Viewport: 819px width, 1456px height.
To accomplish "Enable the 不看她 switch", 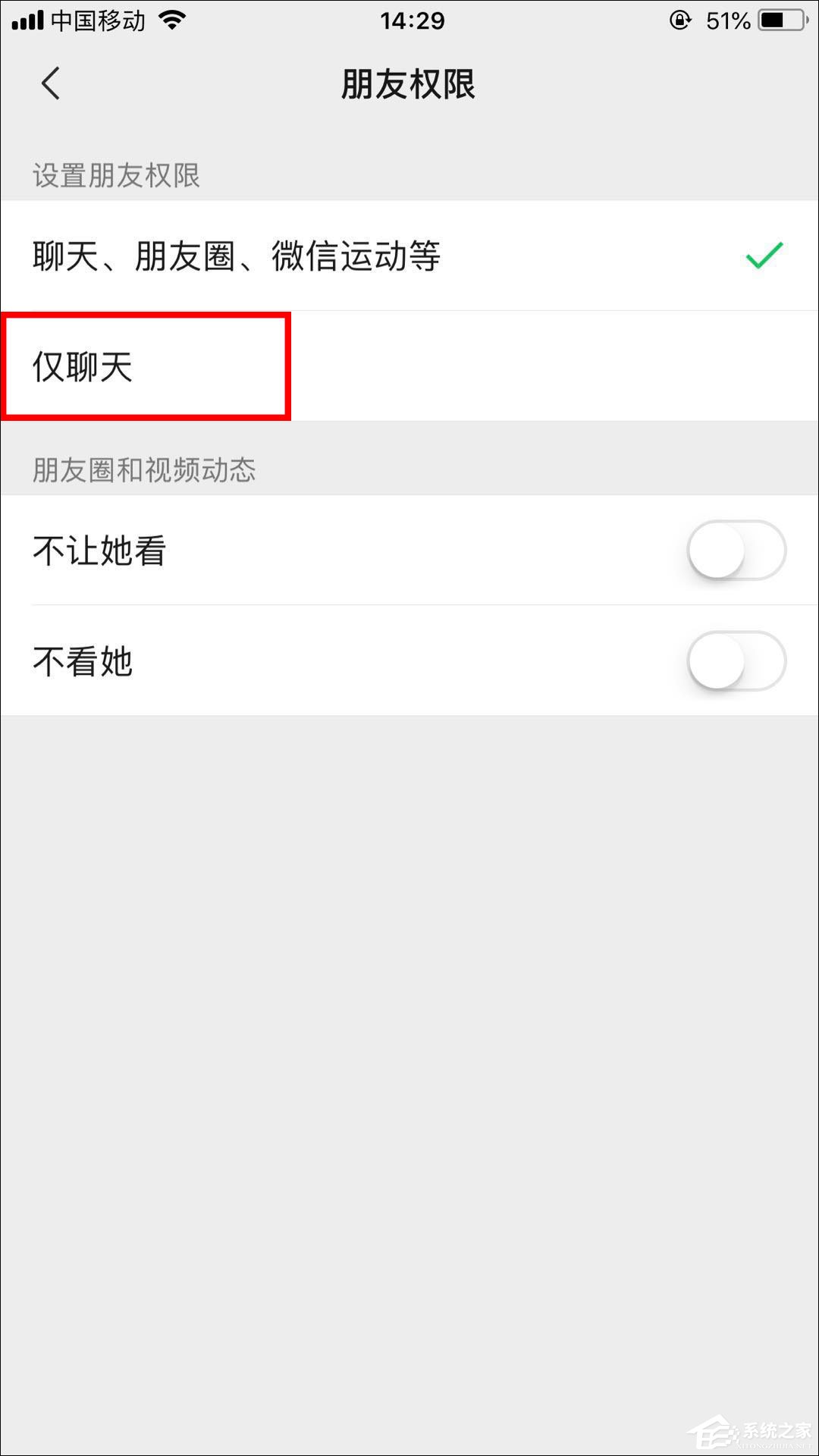I will click(736, 661).
